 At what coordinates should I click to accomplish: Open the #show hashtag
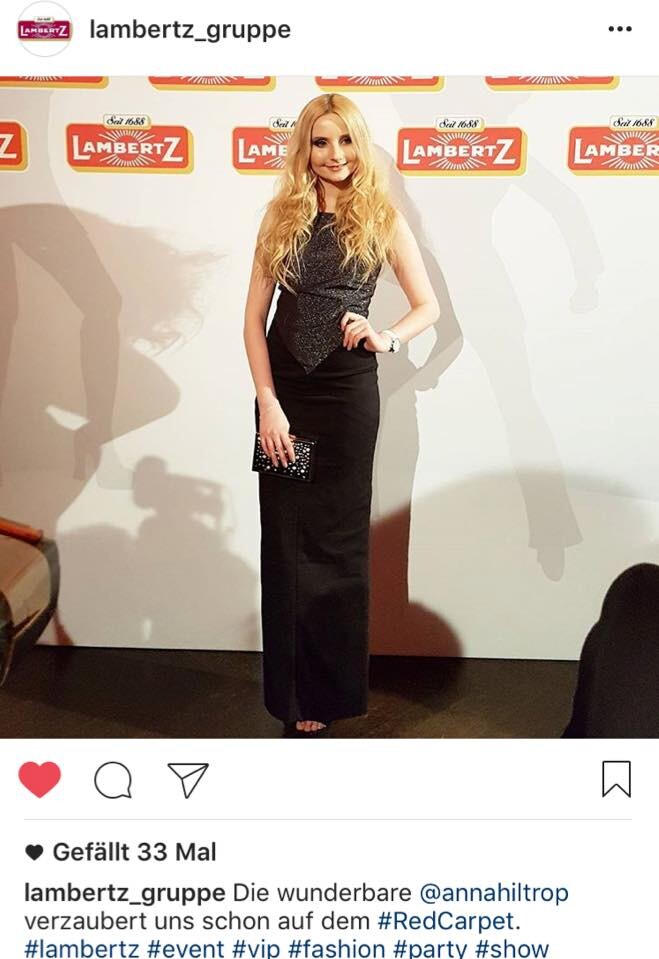[x=512, y=948]
